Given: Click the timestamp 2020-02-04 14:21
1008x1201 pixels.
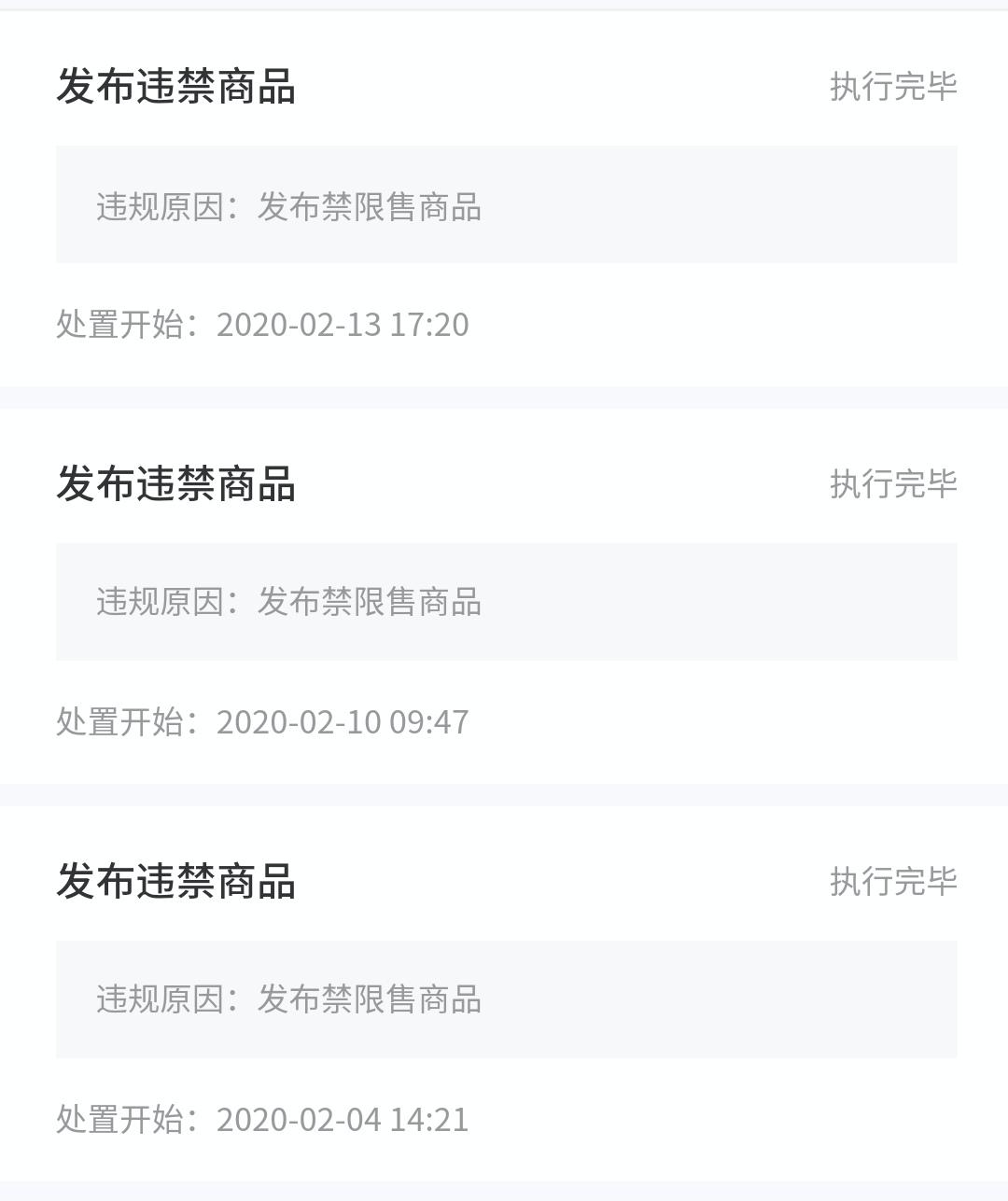Looking at the screenshot, I should tap(343, 1118).
